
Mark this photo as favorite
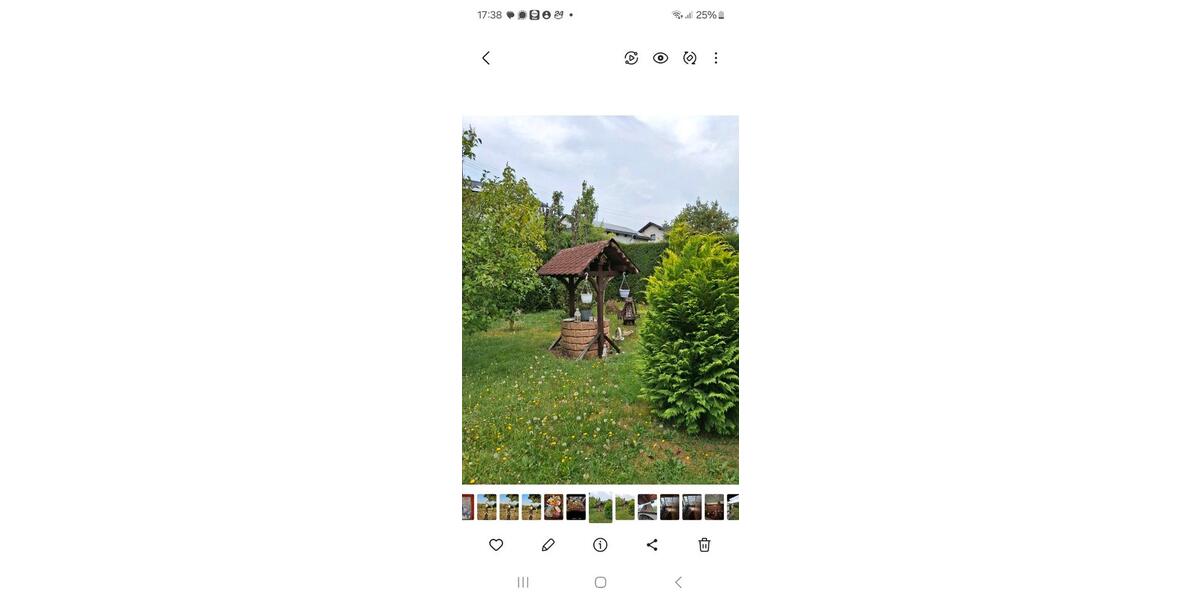coord(496,545)
